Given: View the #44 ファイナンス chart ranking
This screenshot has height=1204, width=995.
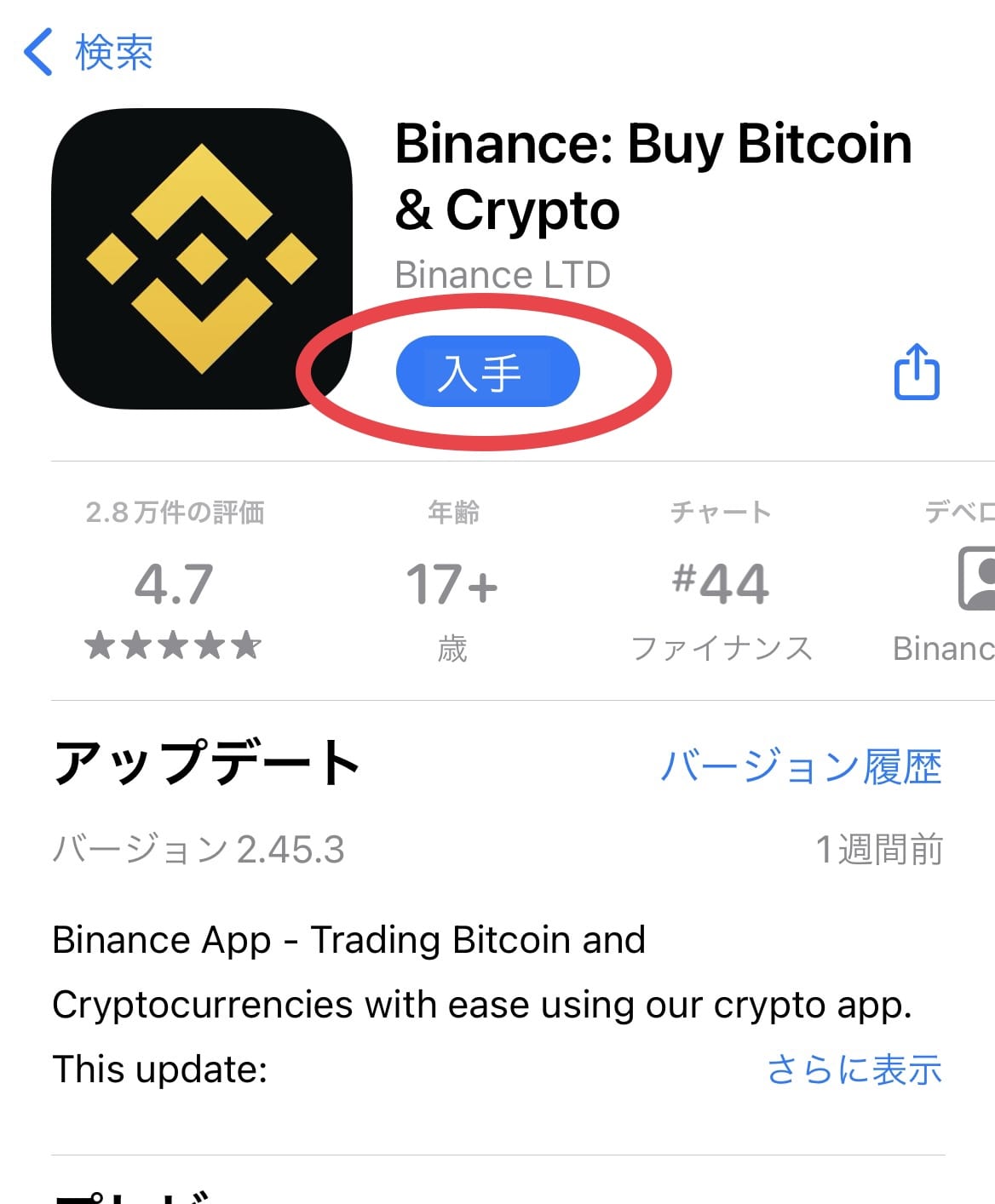Looking at the screenshot, I should coord(721,586).
